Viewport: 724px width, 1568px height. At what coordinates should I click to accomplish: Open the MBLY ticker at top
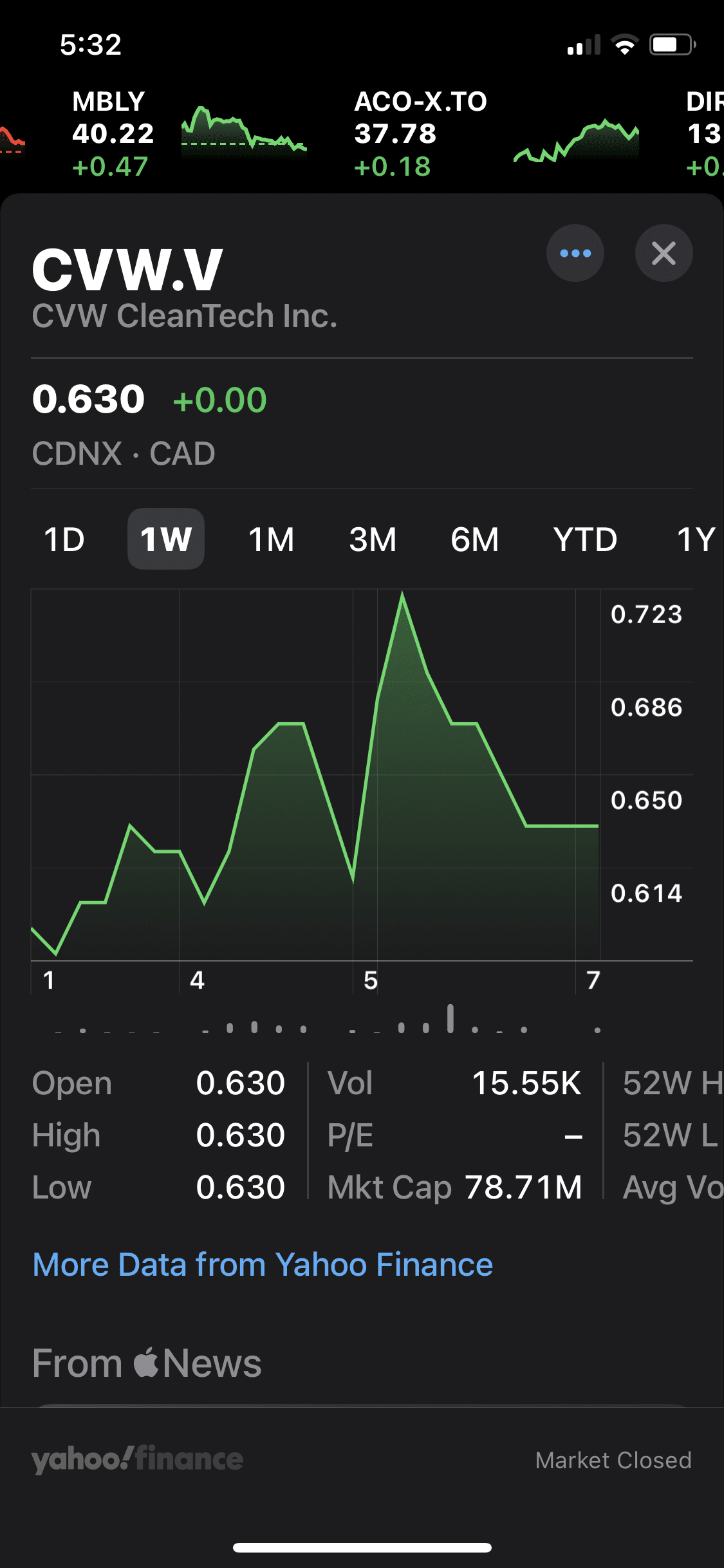click(187, 134)
